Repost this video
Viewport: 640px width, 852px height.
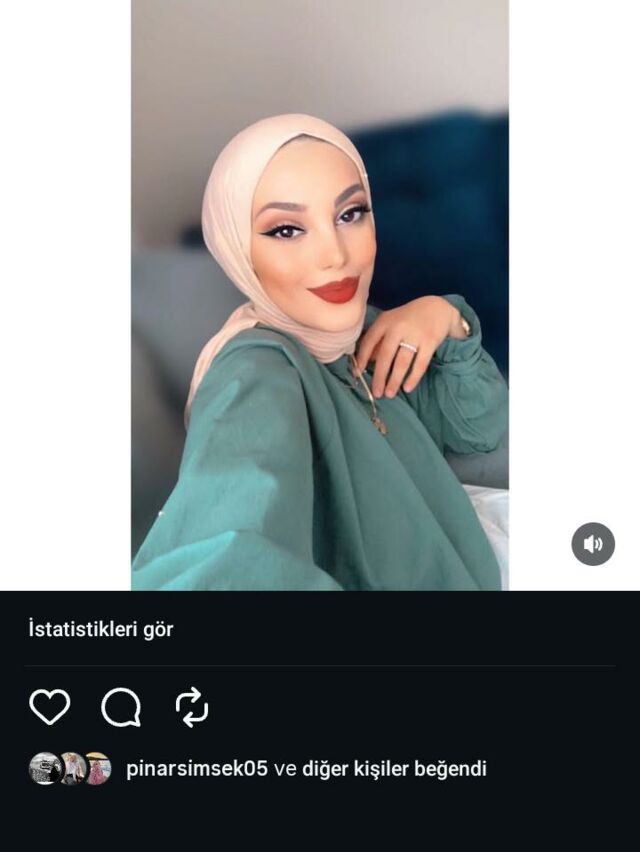(192, 707)
